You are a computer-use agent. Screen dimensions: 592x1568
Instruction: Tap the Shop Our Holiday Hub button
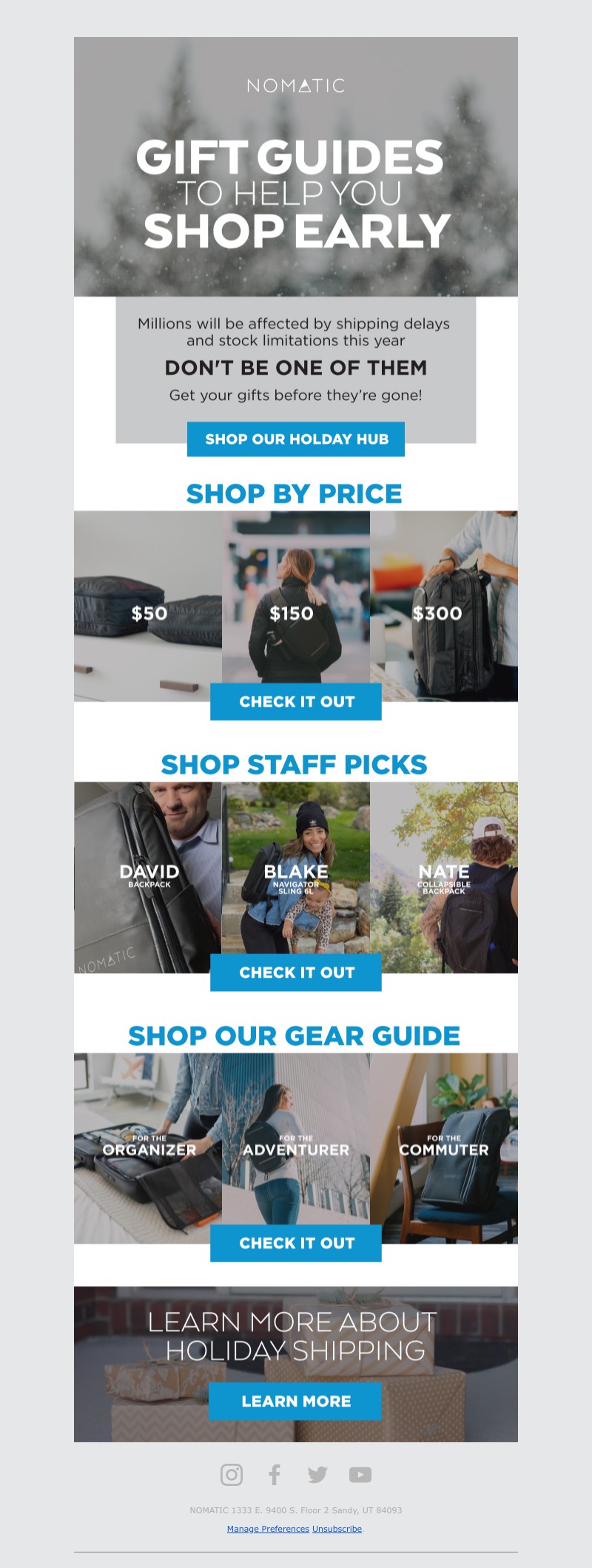pos(296,439)
